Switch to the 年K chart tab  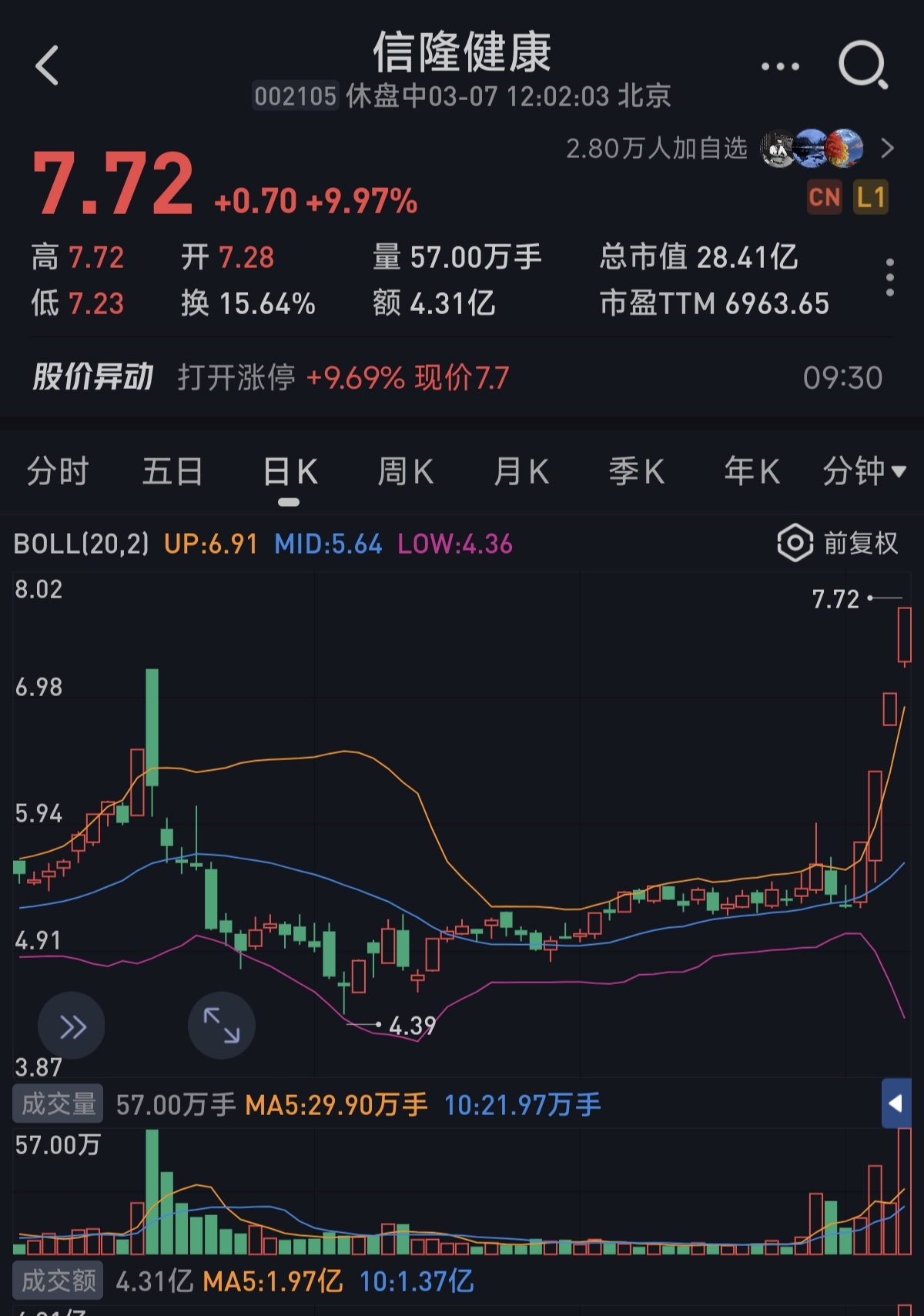pos(752,471)
